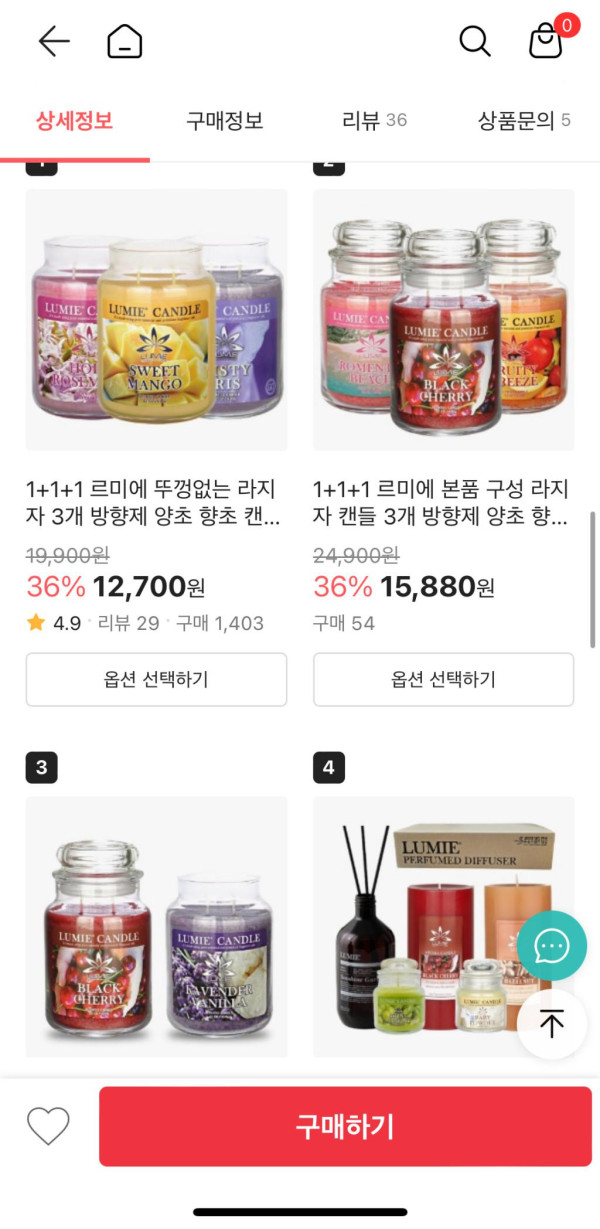Jump to top with the arrow button
Screen dimensions: 600x1229
(552, 1024)
